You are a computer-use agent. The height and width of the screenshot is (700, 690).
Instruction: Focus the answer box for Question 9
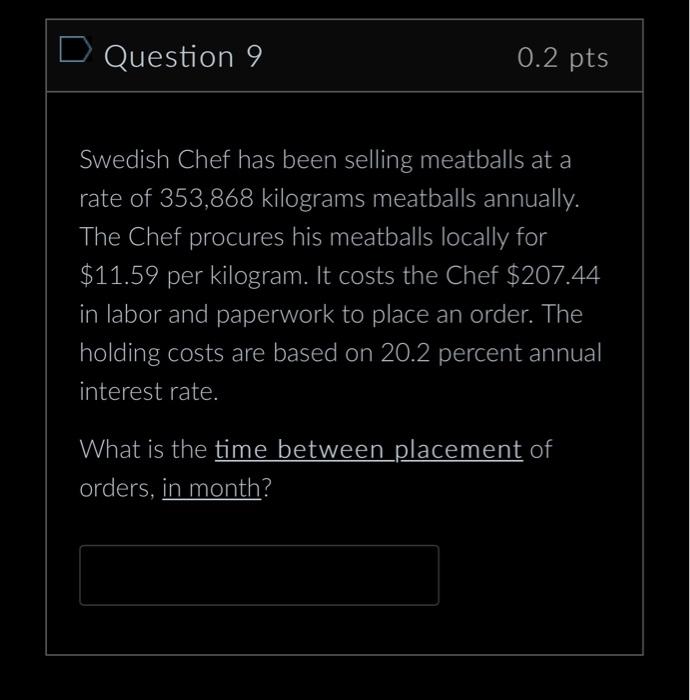259,575
